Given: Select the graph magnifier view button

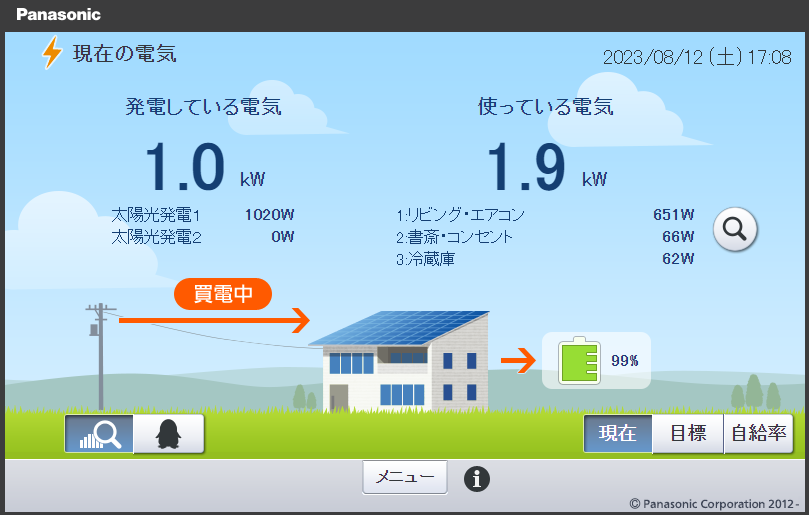Looking at the screenshot, I should pyautogui.click(x=99, y=434).
